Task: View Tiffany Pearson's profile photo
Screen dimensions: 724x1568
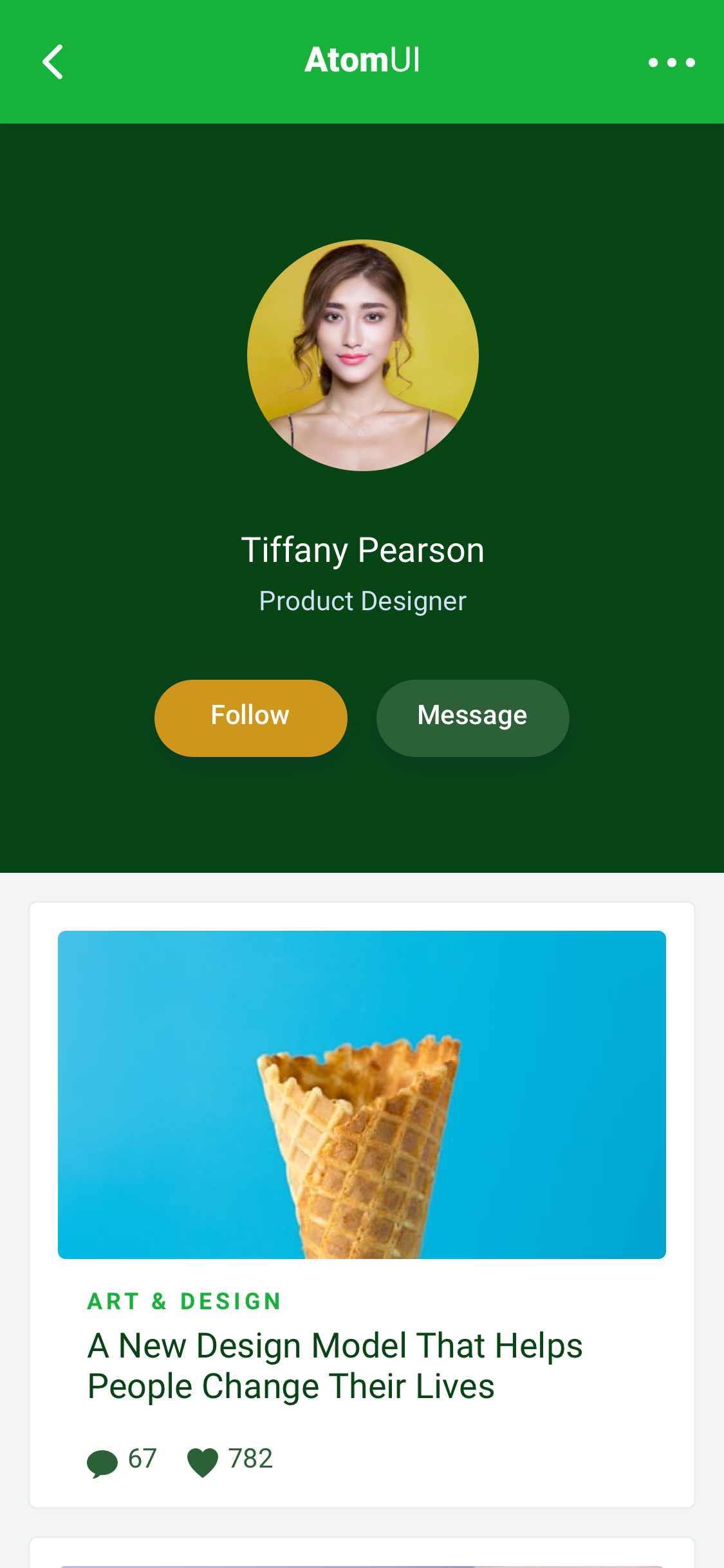Action: click(362, 355)
